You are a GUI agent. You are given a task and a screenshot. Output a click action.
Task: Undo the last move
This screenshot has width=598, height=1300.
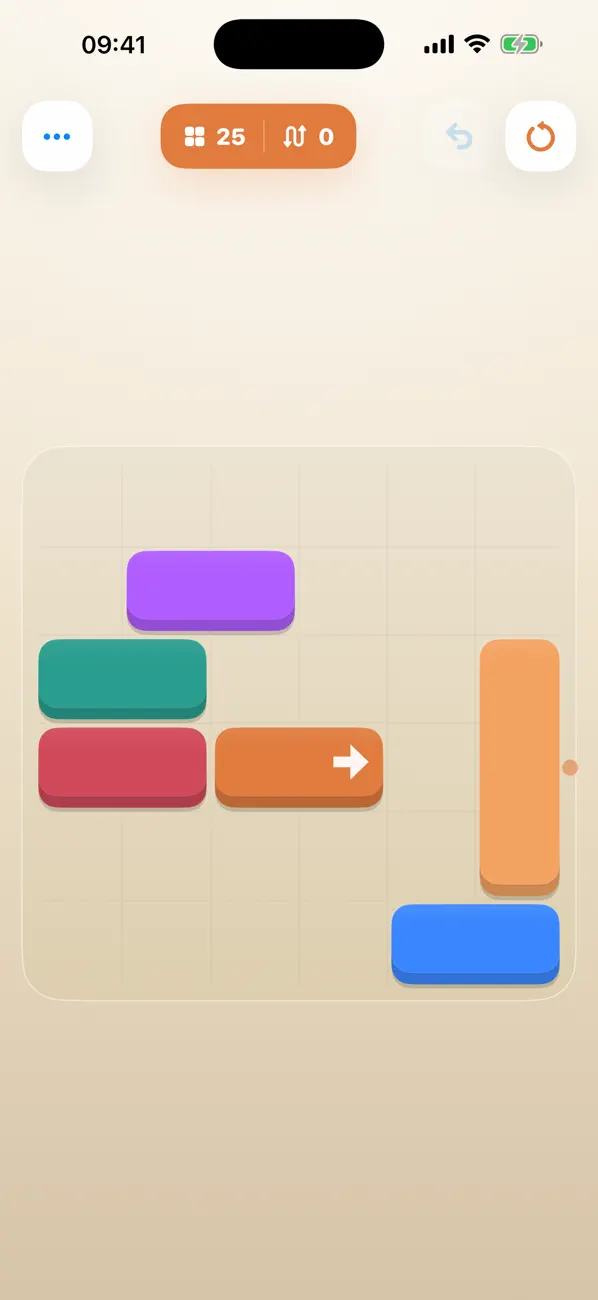click(458, 136)
